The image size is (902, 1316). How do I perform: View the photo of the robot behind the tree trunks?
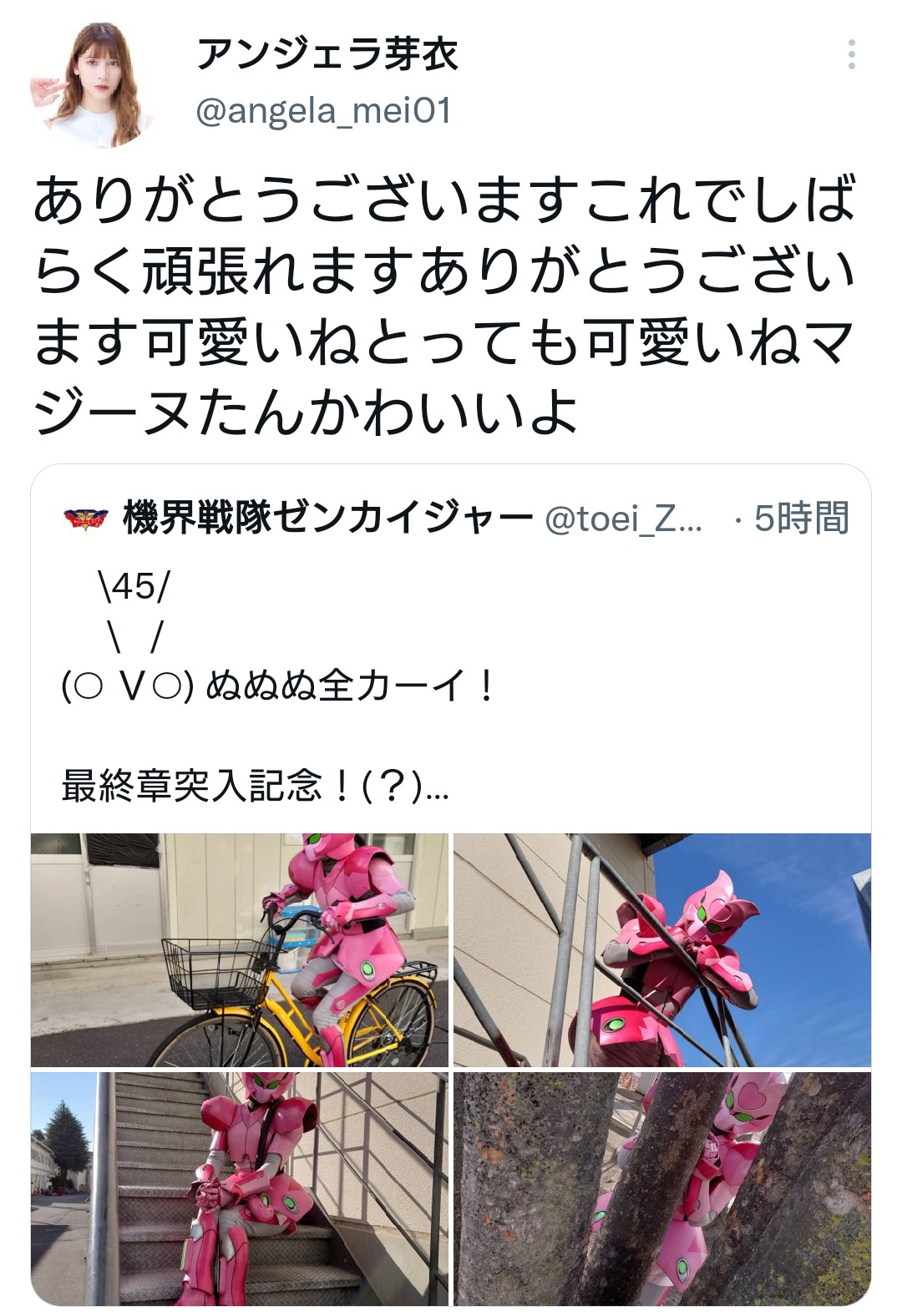(661, 1188)
